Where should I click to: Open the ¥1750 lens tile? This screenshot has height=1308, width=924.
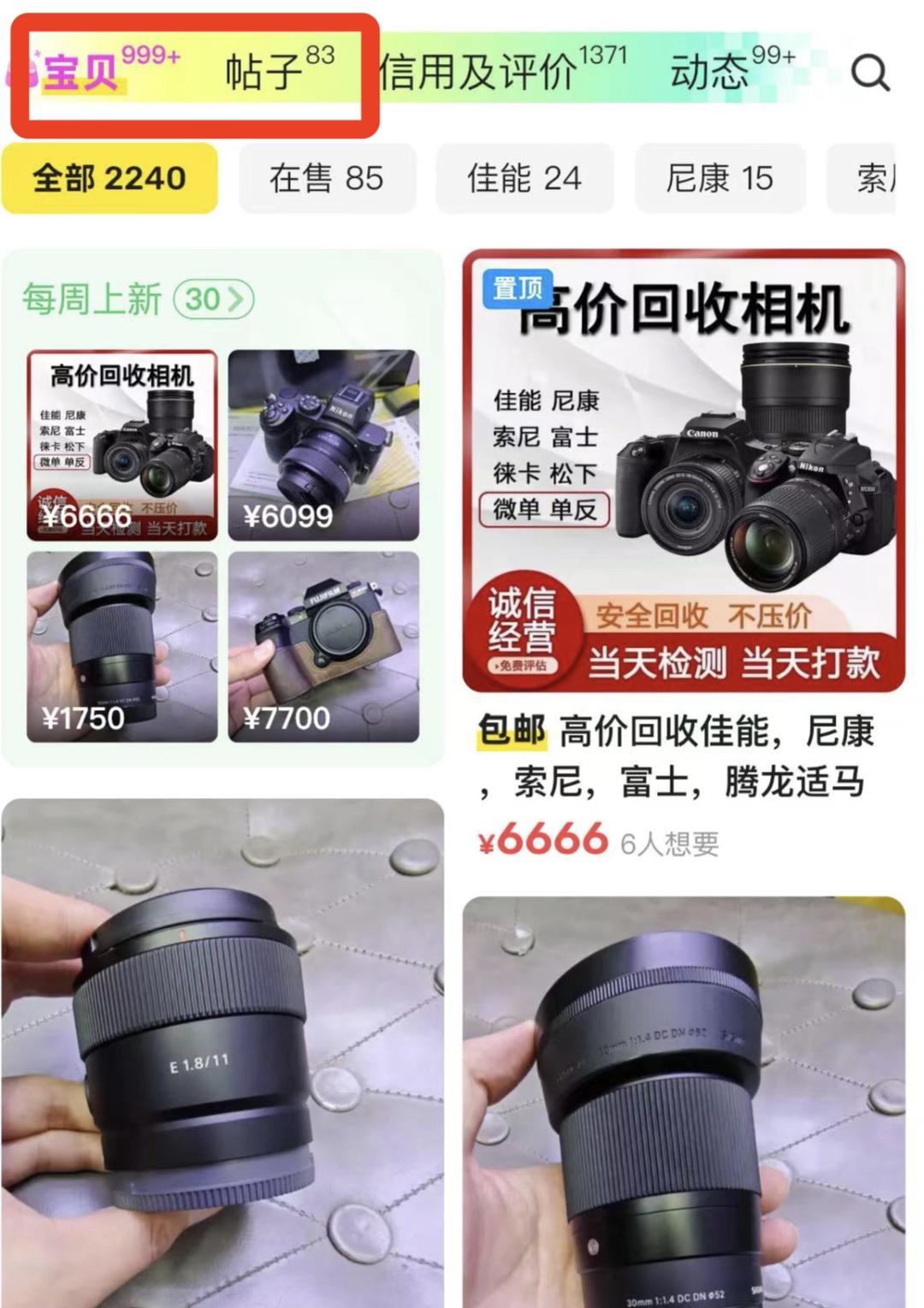pyautogui.click(x=122, y=647)
